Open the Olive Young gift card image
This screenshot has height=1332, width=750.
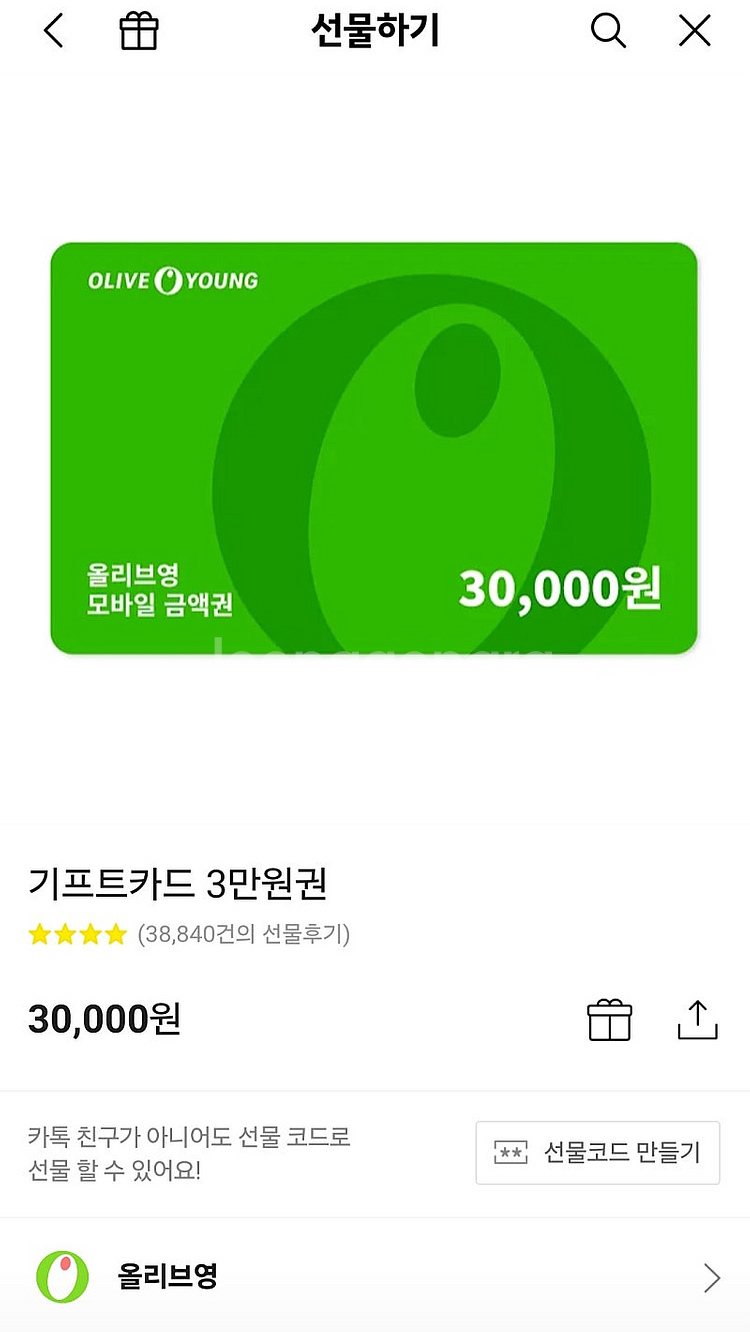click(375, 447)
